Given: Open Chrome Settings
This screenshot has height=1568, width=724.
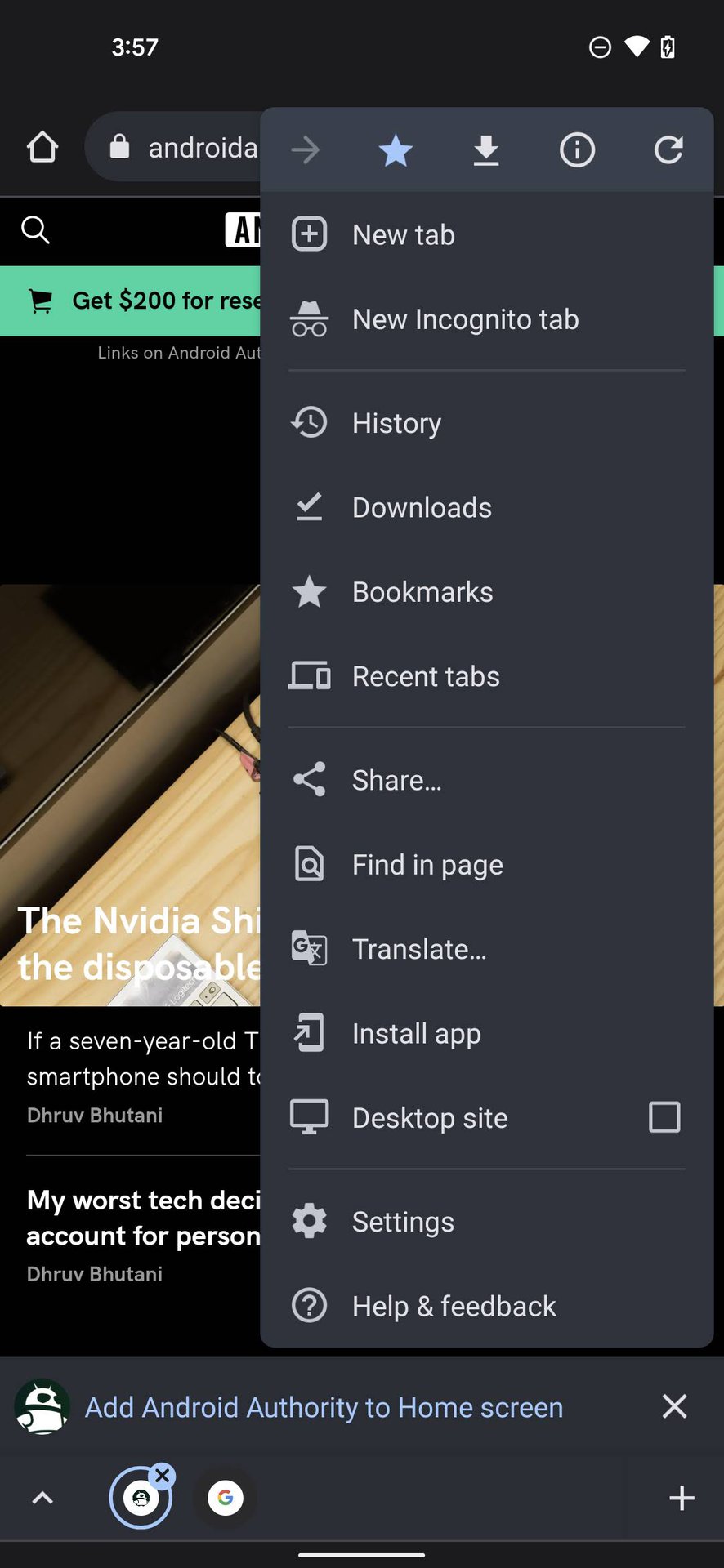Looking at the screenshot, I should pos(403,1222).
